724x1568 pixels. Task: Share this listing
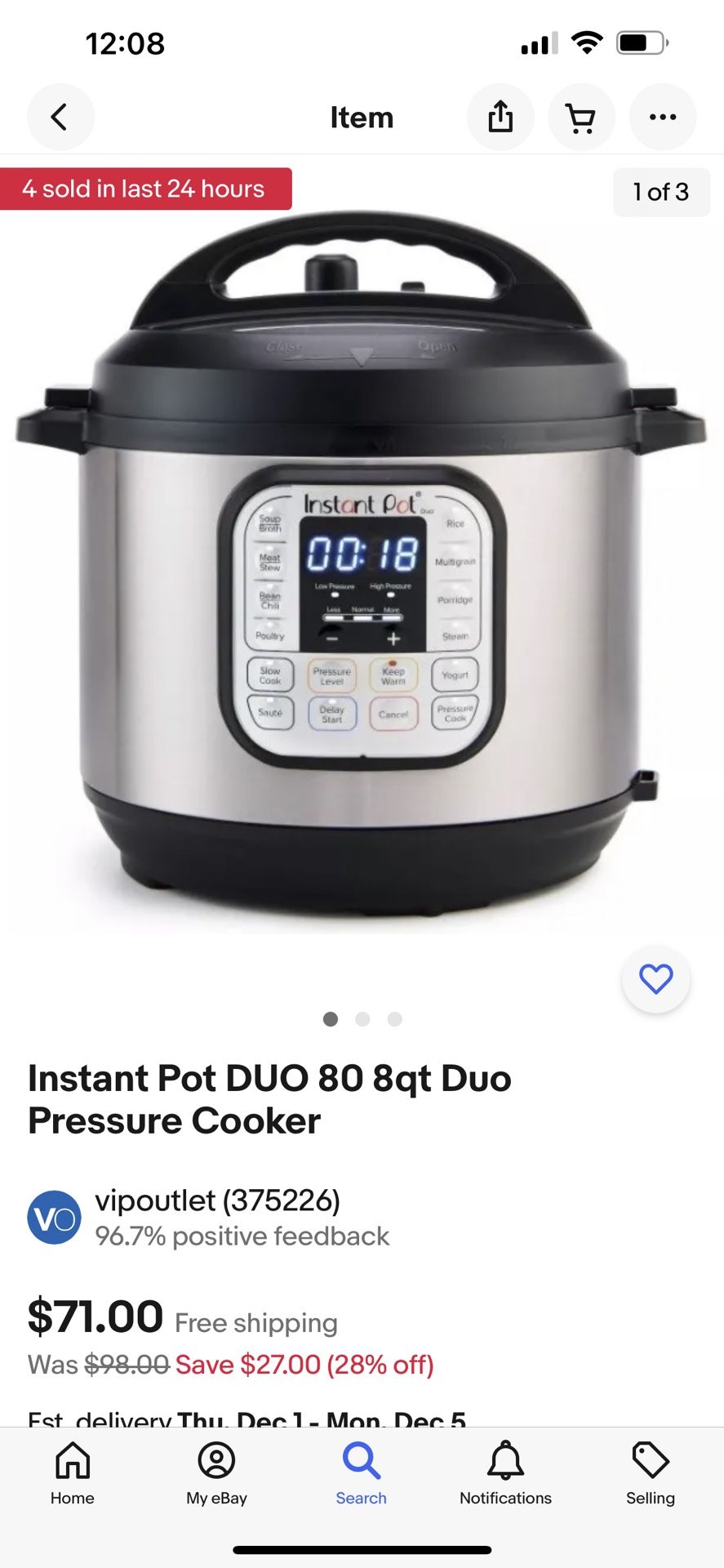coord(500,117)
